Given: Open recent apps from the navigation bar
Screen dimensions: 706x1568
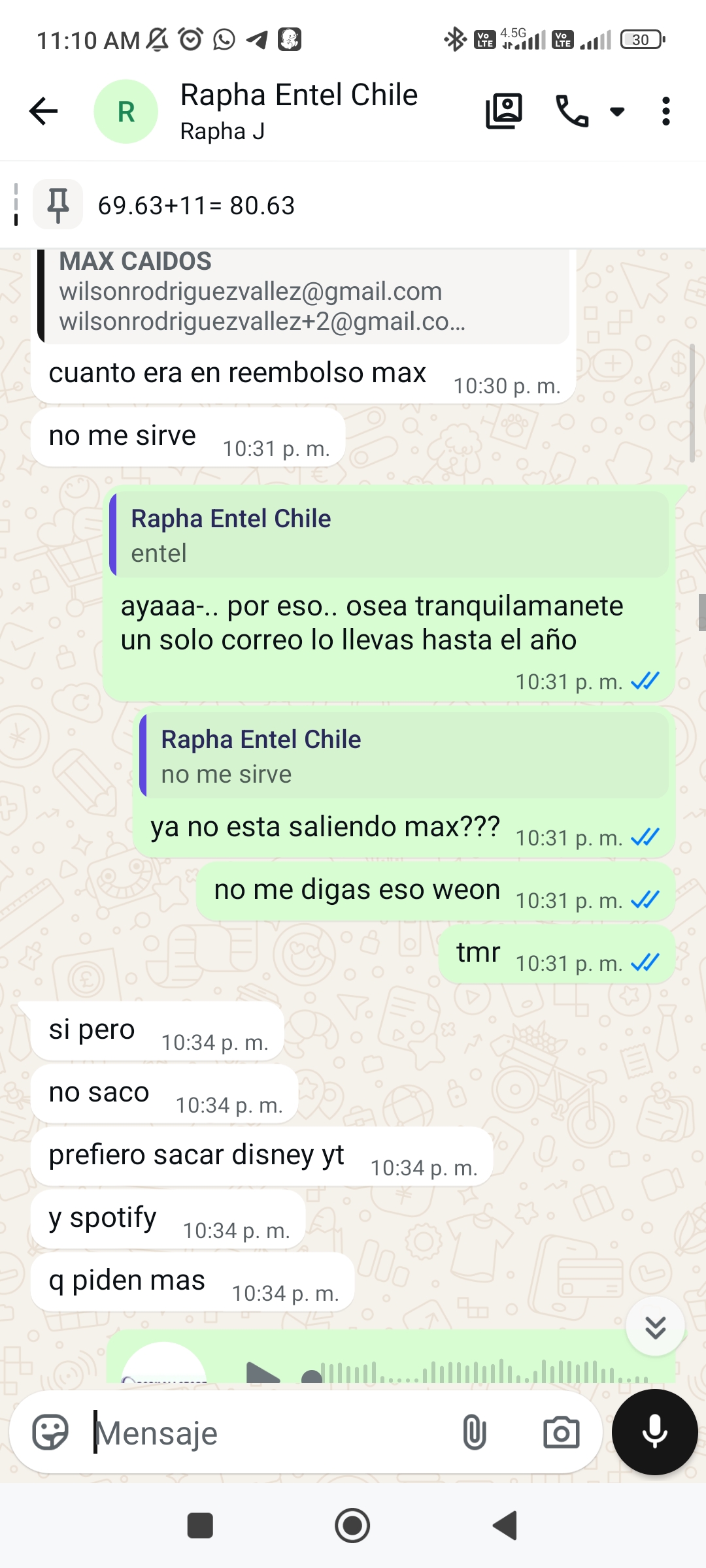Looking at the screenshot, I should coord(200,1526).
